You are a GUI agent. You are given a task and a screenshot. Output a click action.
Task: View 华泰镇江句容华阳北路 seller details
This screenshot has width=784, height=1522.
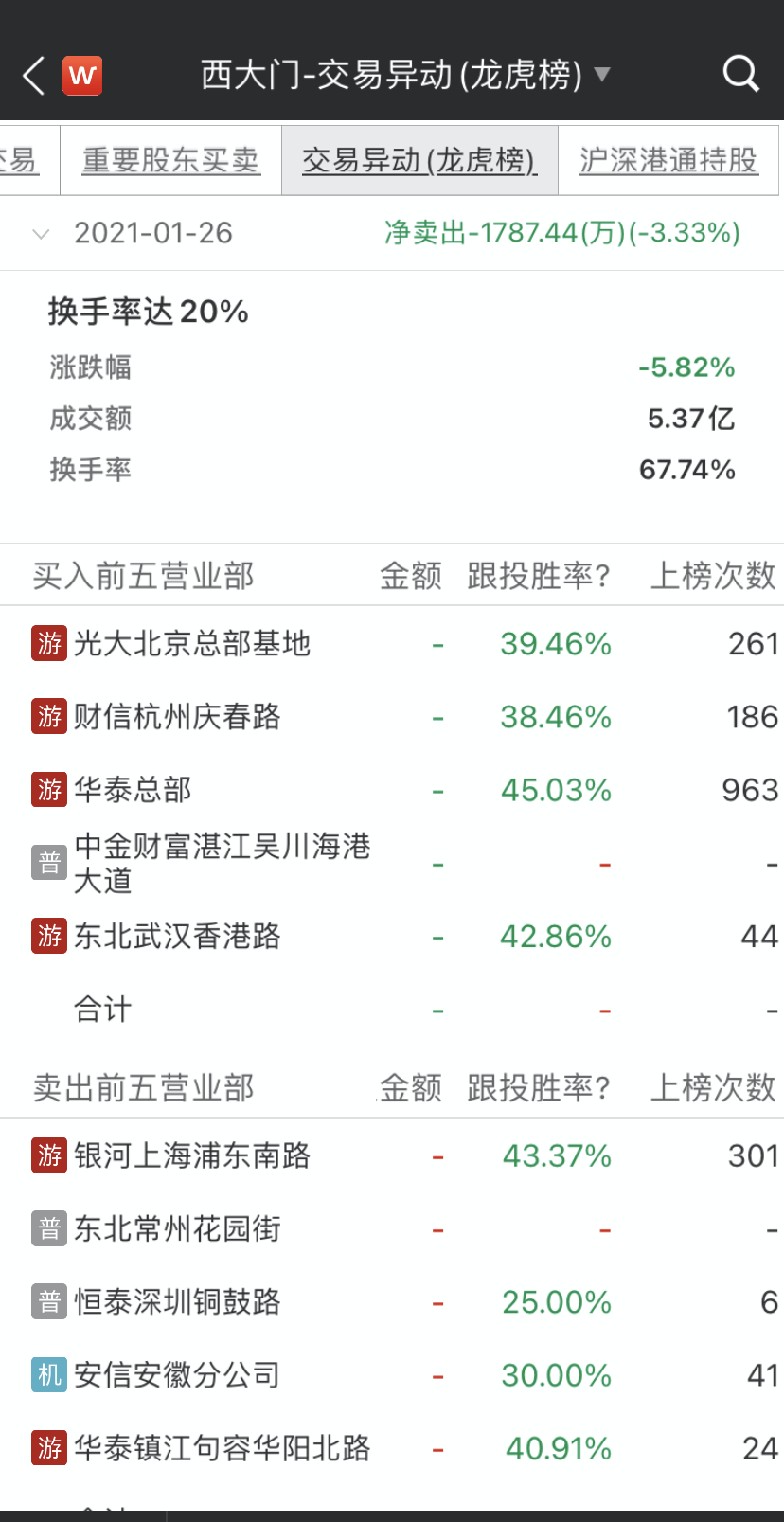(222, 1448)
